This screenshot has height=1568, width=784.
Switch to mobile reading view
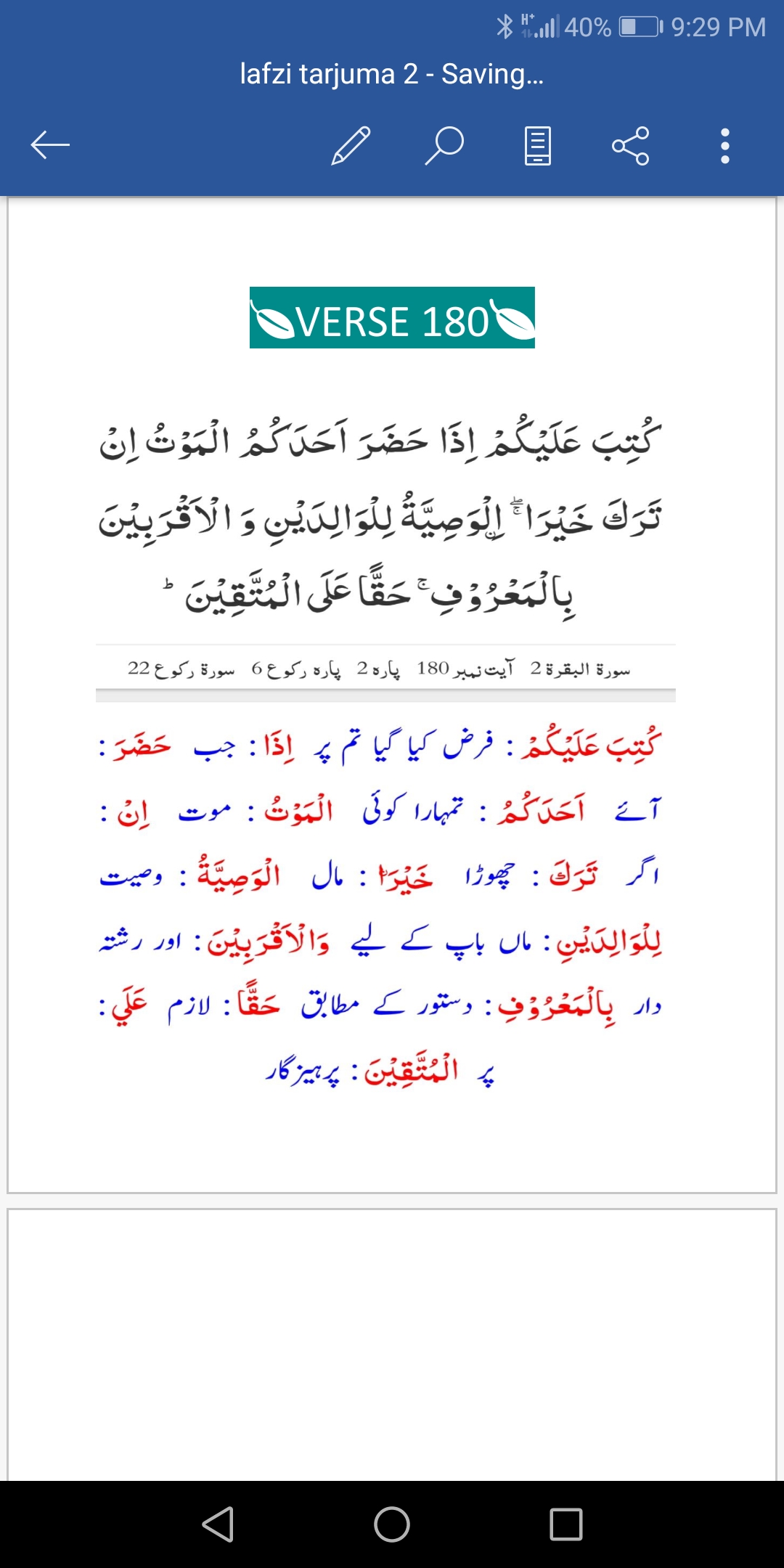click(538, 146)
